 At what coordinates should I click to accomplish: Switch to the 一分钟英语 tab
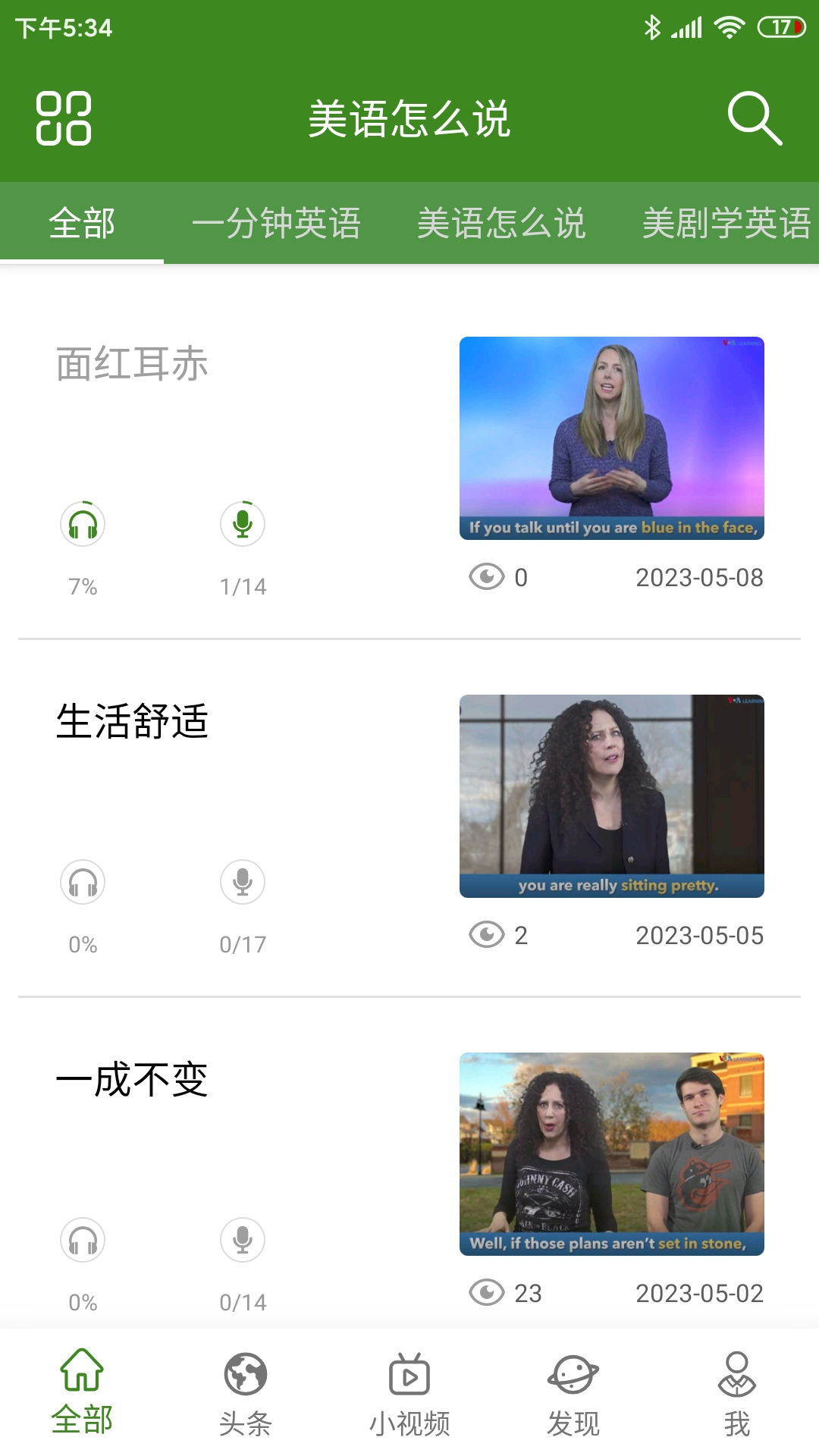[276, 224]
